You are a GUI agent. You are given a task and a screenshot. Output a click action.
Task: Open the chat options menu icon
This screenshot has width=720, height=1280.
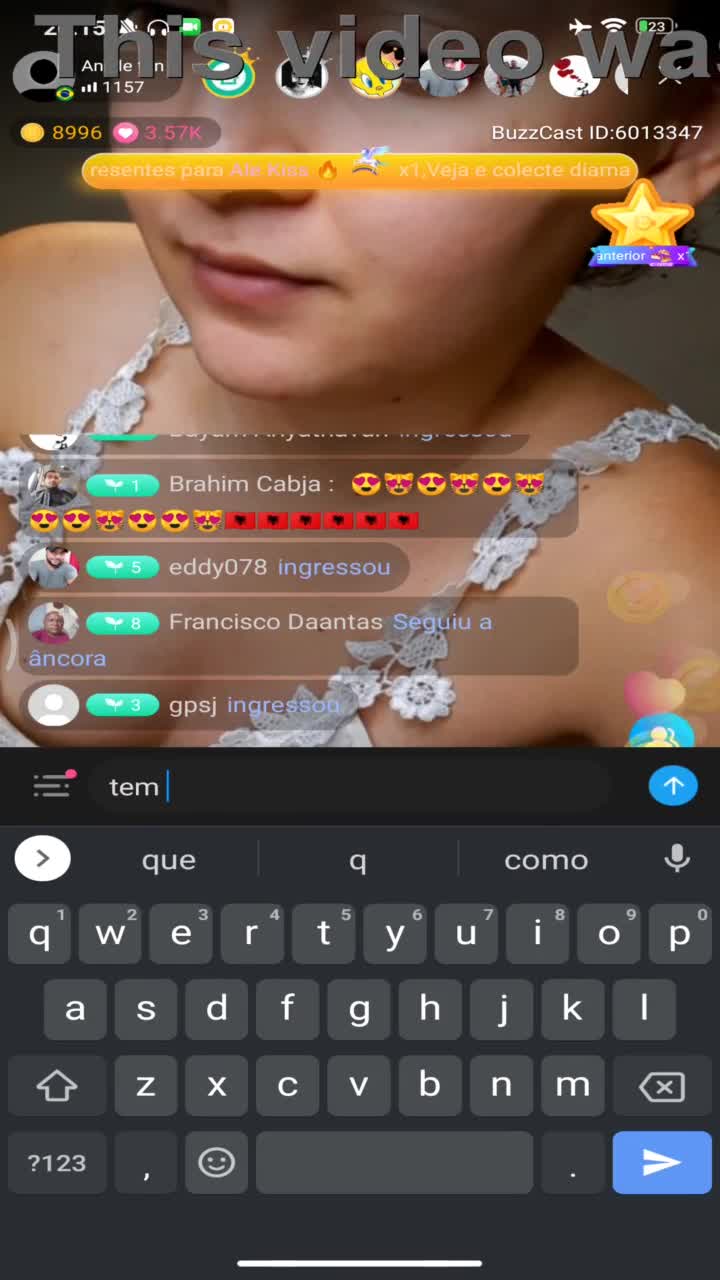(x=52, y=785)
